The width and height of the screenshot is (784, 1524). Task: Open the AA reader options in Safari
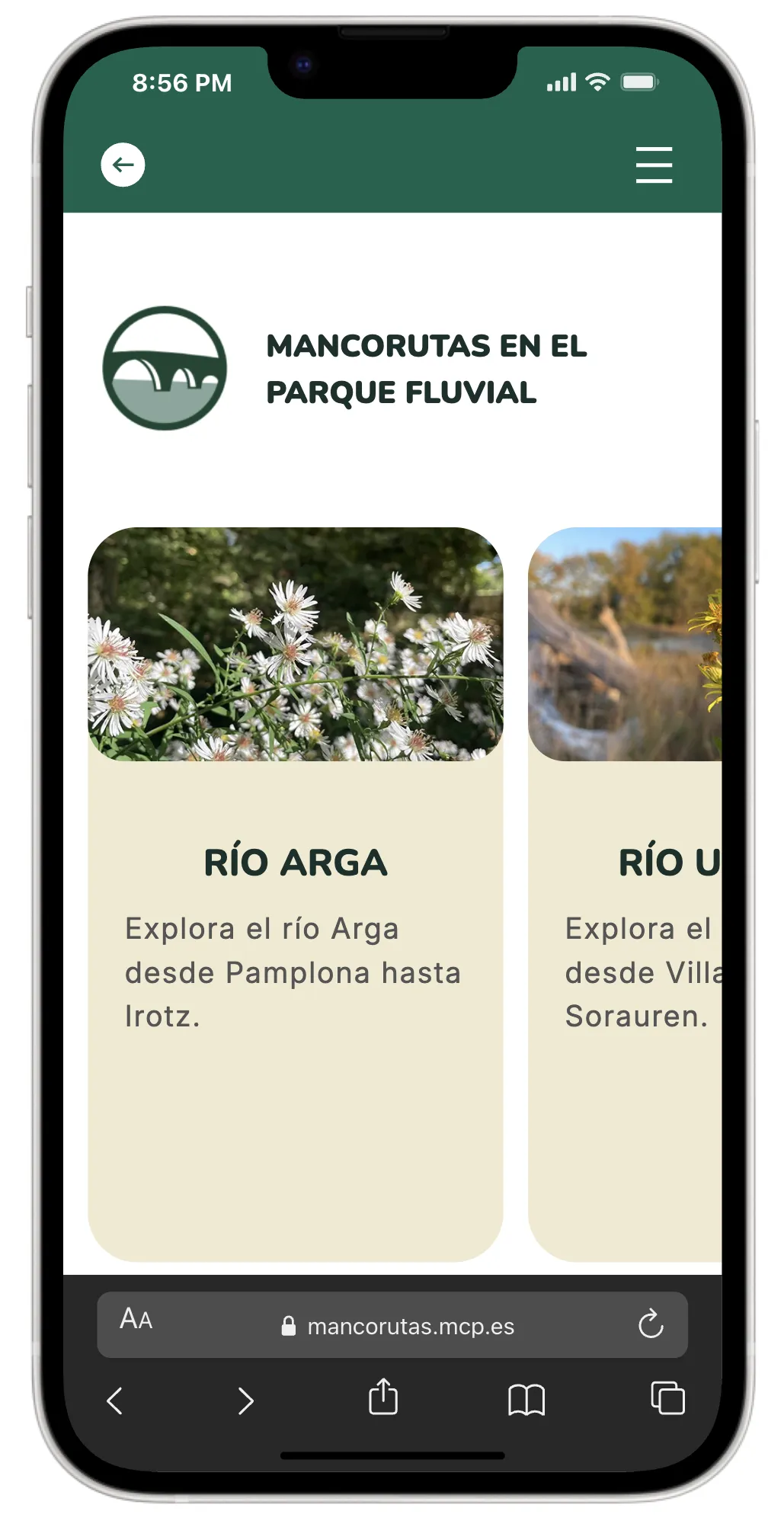click(x=136, y=1319)
